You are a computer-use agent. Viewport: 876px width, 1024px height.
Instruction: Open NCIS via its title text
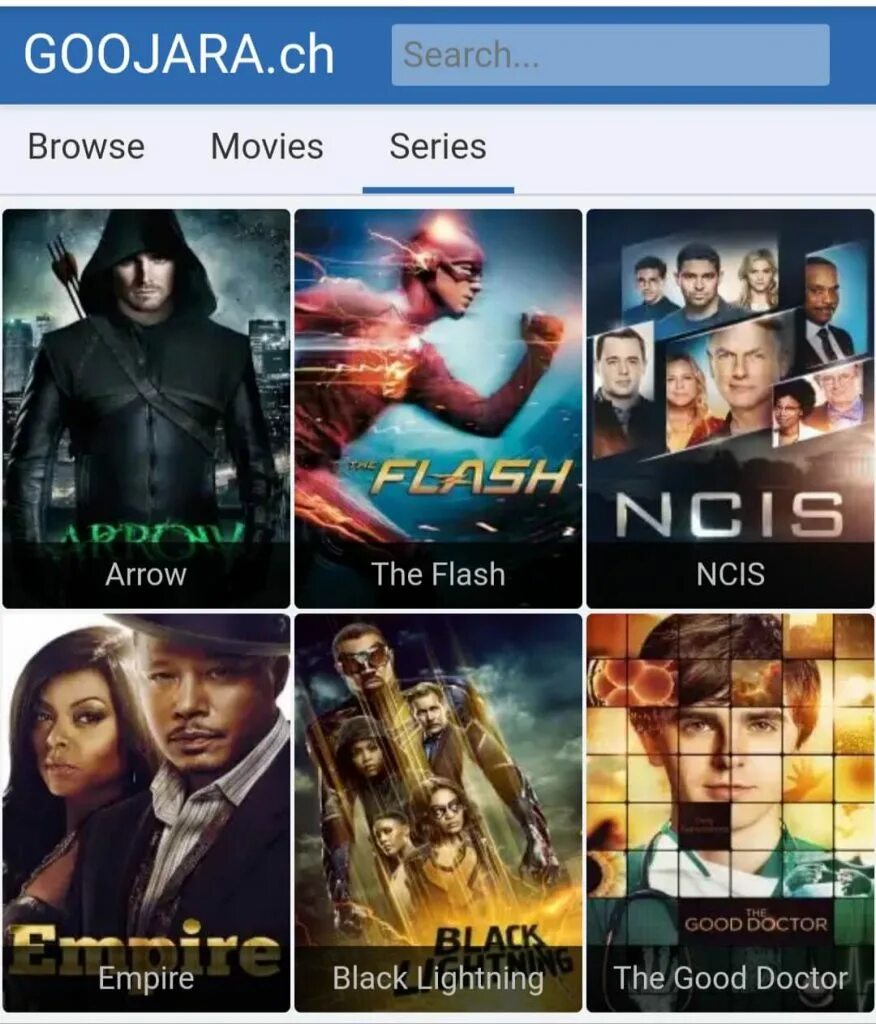coord(729,574)
